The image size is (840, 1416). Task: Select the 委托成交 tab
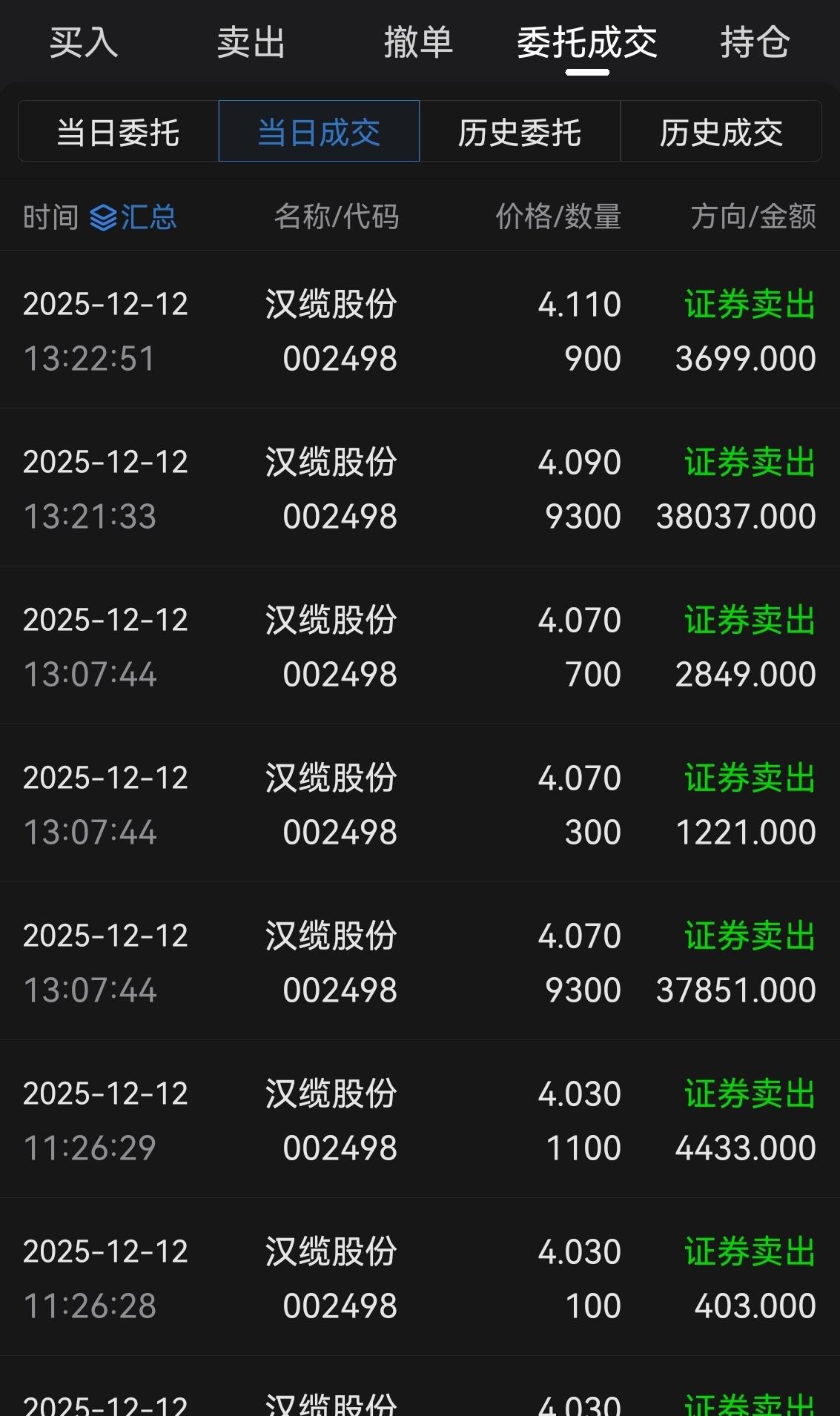[x=587, y=42]
